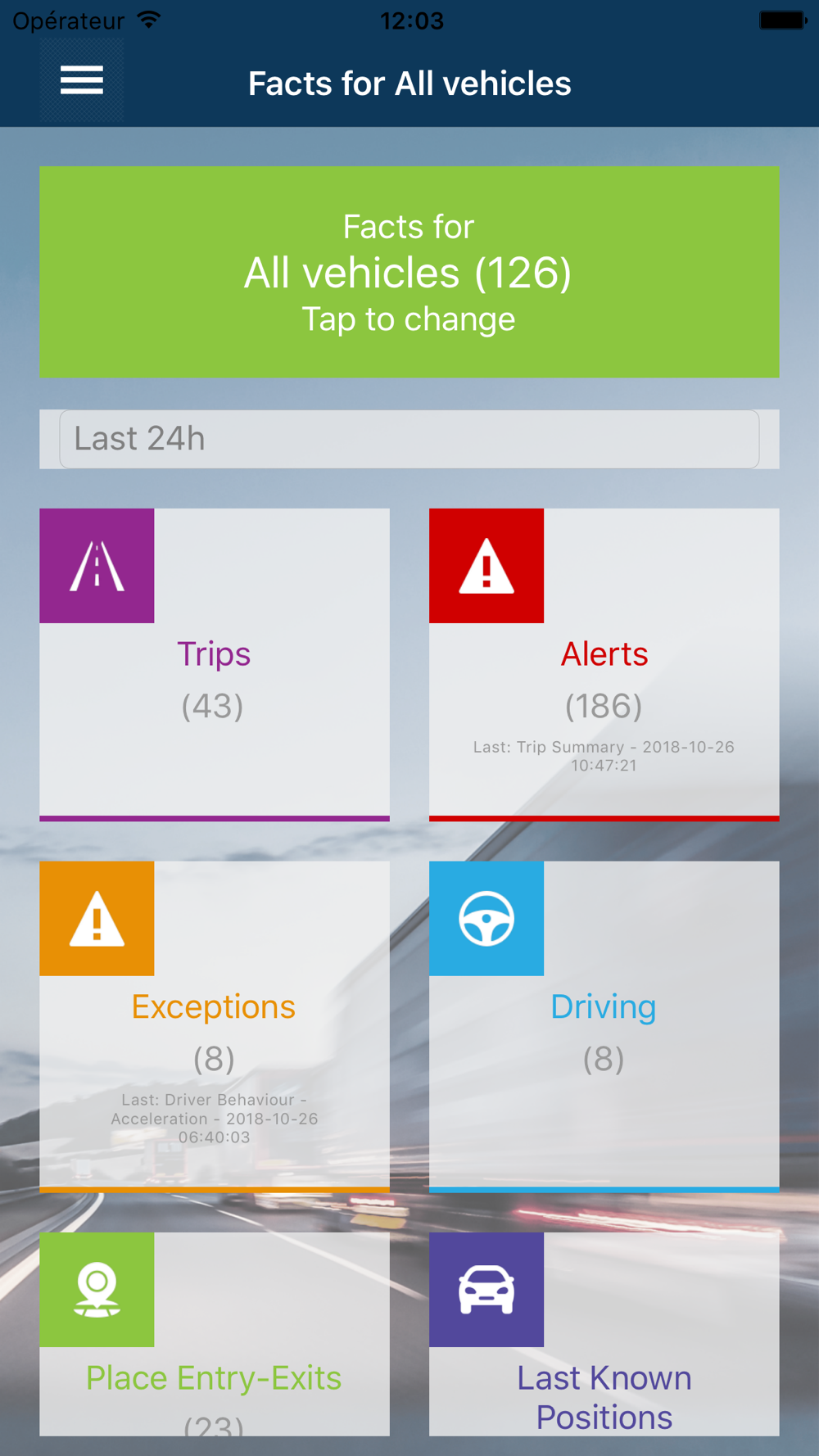Show the Driving card

coord(604,1024)
